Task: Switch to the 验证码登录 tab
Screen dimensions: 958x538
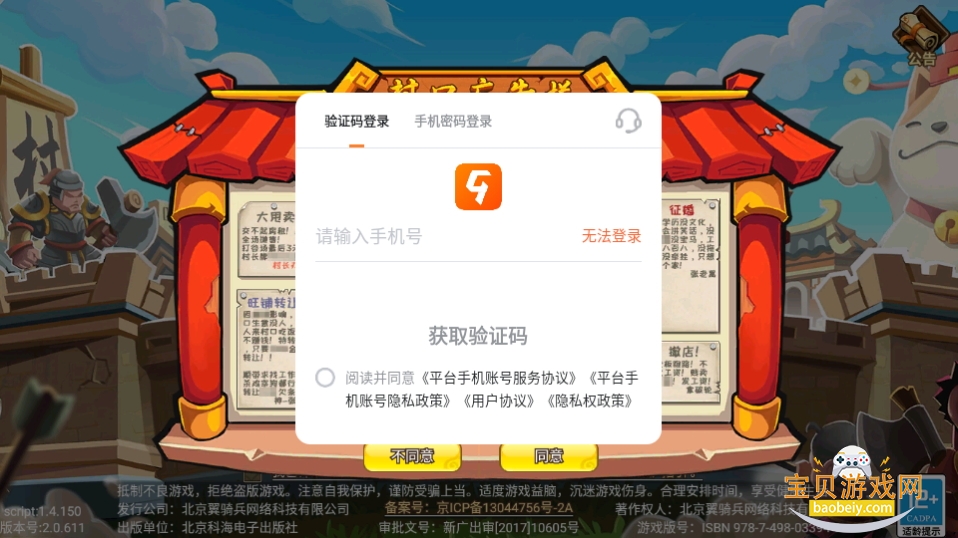Action: [357, 122]
